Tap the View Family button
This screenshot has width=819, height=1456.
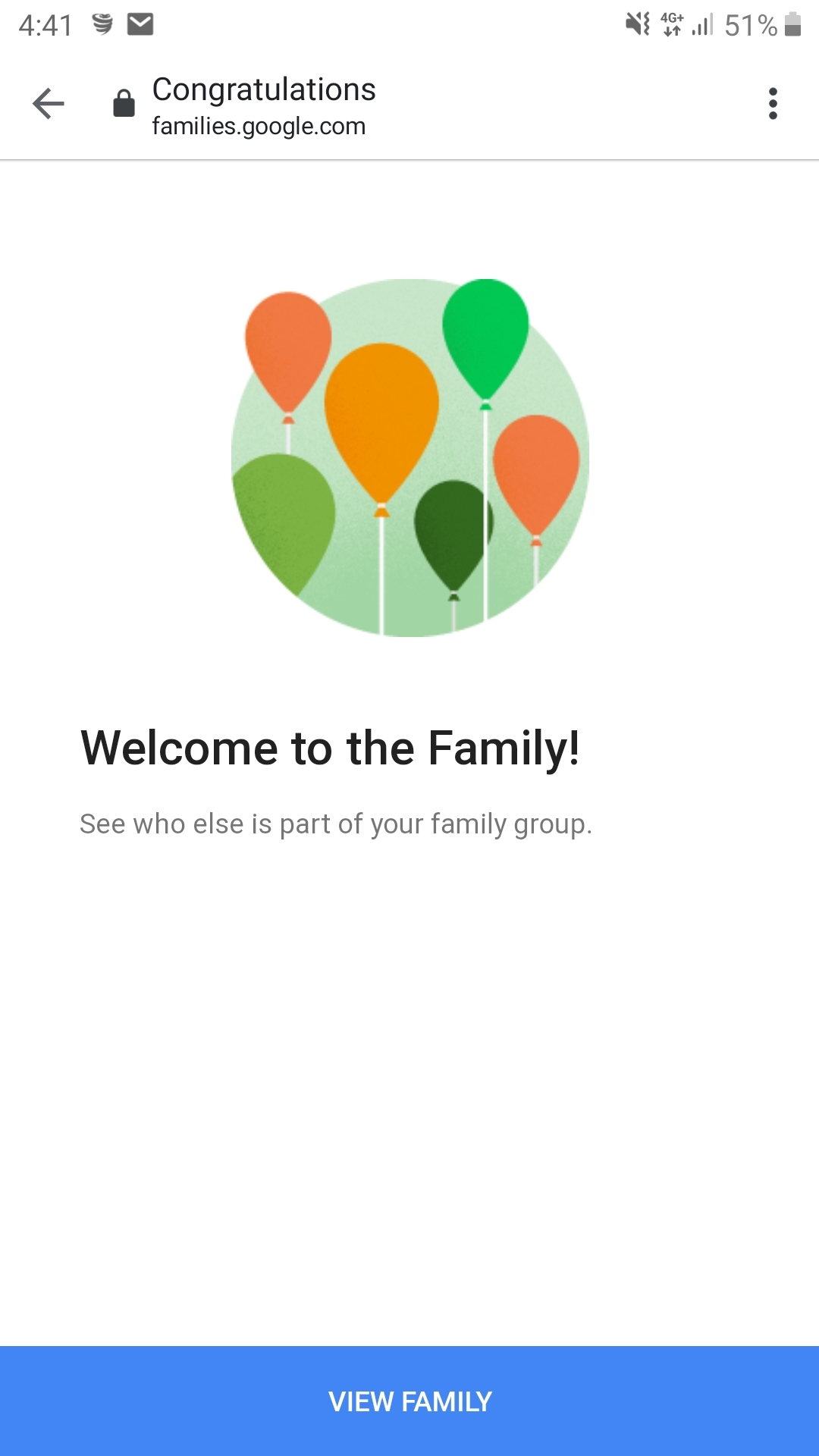click(409, 1401)
